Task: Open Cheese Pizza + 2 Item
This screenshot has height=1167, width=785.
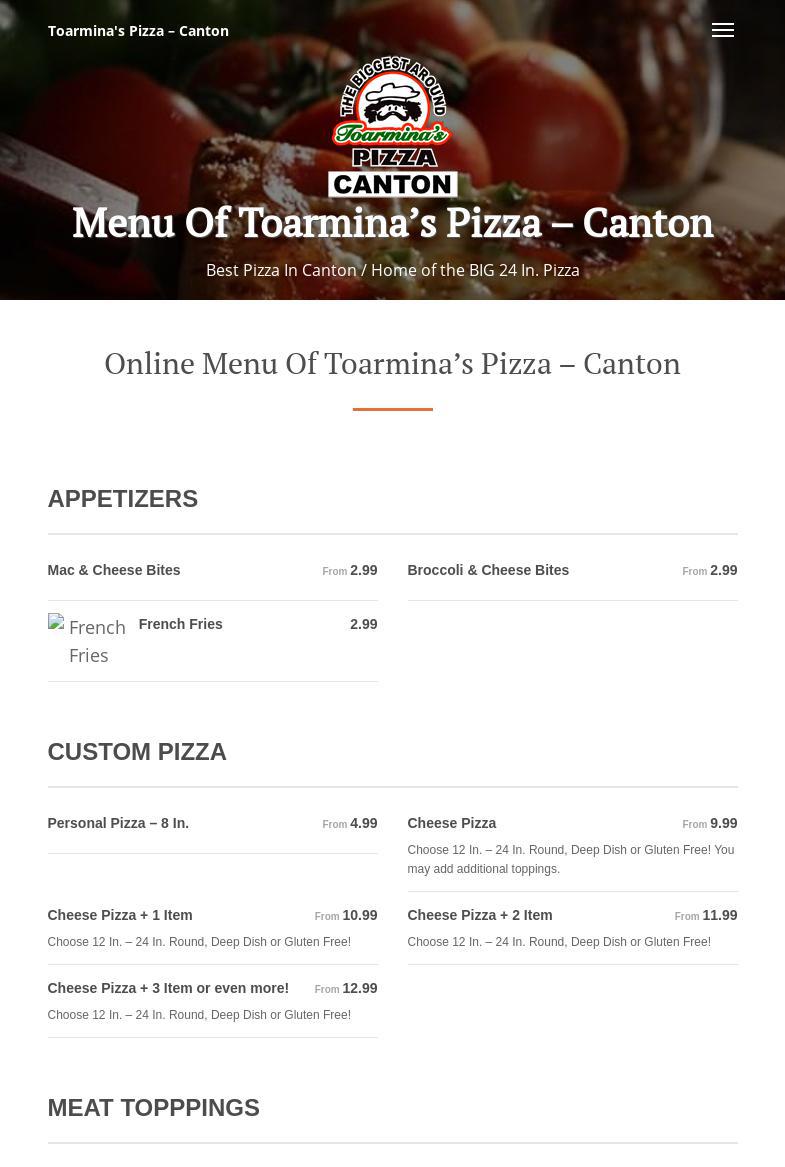Action: [x=480, y=915]
